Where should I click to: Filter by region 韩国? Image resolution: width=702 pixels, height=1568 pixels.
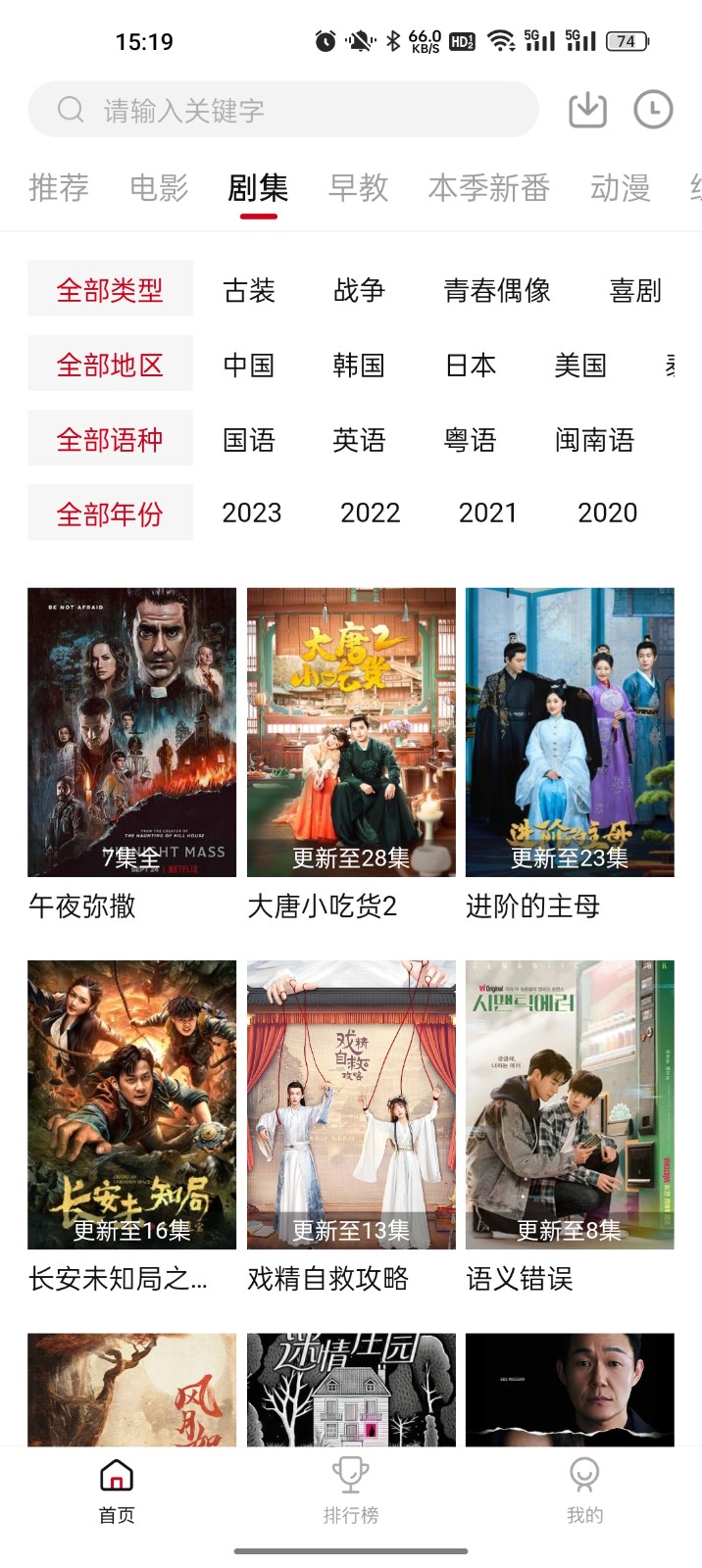coord(359,366)
